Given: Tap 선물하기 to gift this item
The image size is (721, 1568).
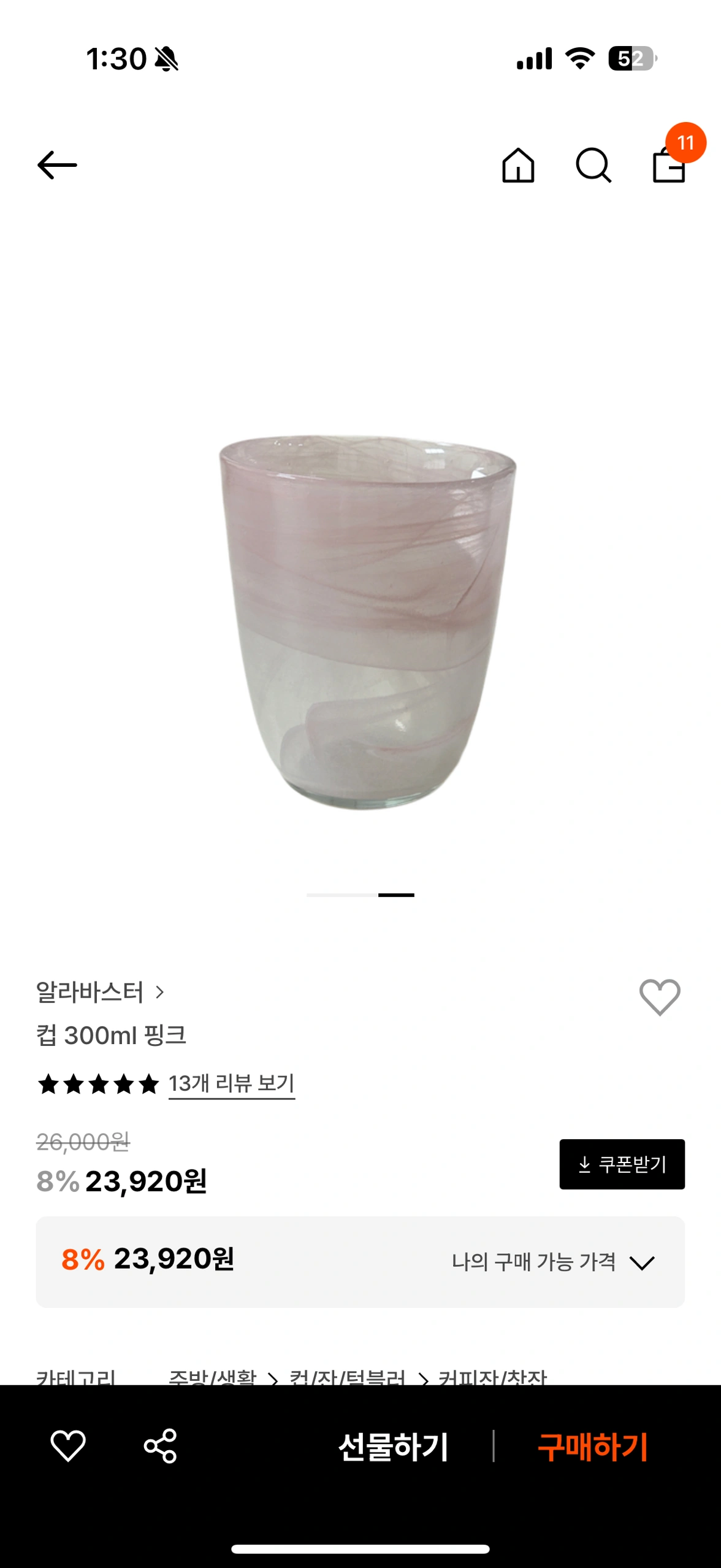Looking at the screenshot, I should point(393,1446).
